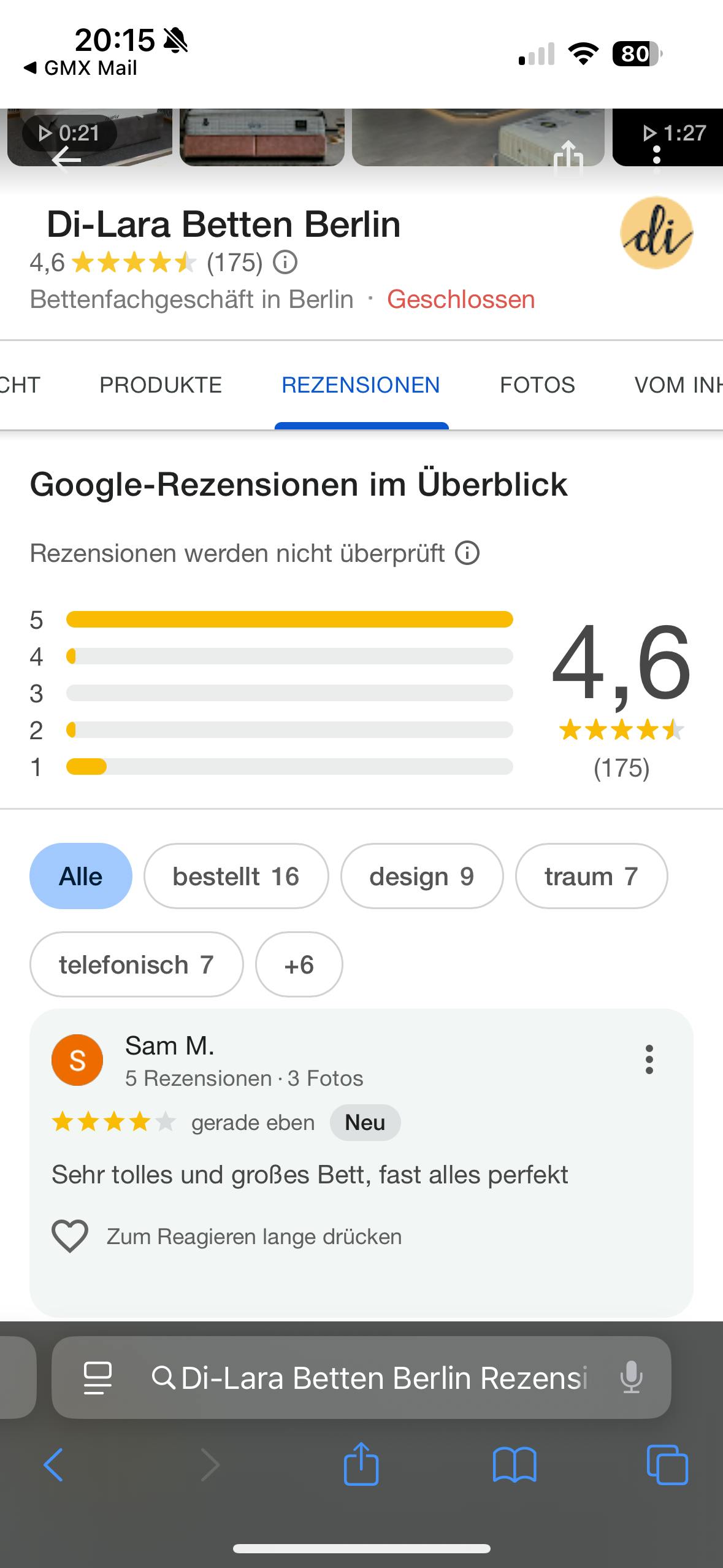Screen dimensions: 723x1568
Task: Open info icon next to the 175 rating
Action: tap(285, 263)
